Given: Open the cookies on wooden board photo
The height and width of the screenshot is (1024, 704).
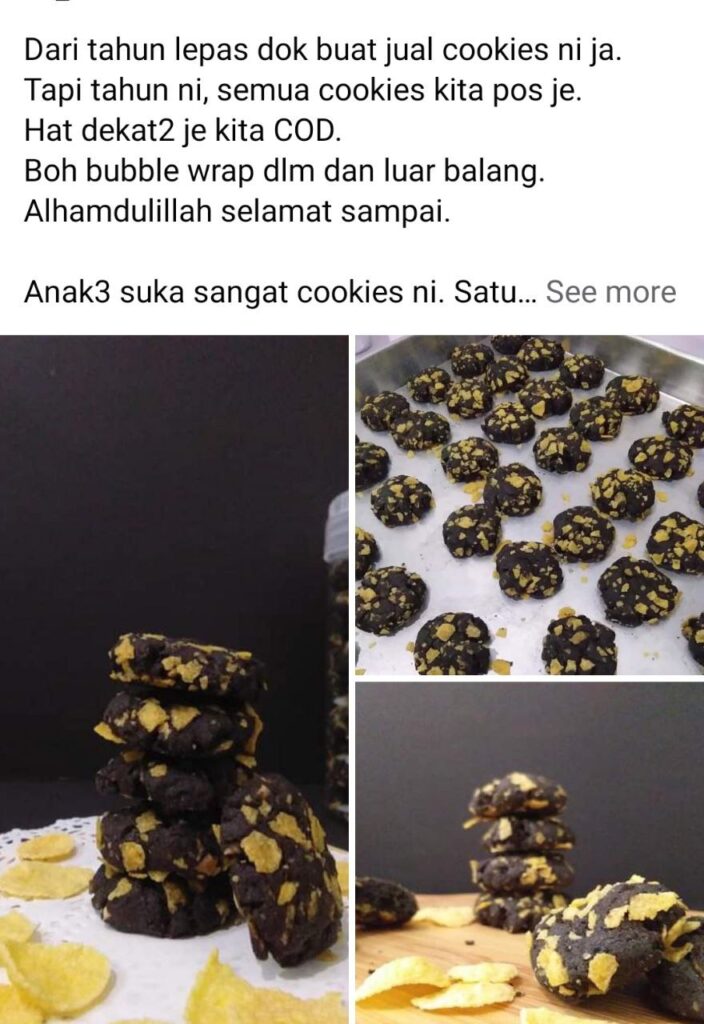Looking at the screenshot, I should tap(529, 853).
